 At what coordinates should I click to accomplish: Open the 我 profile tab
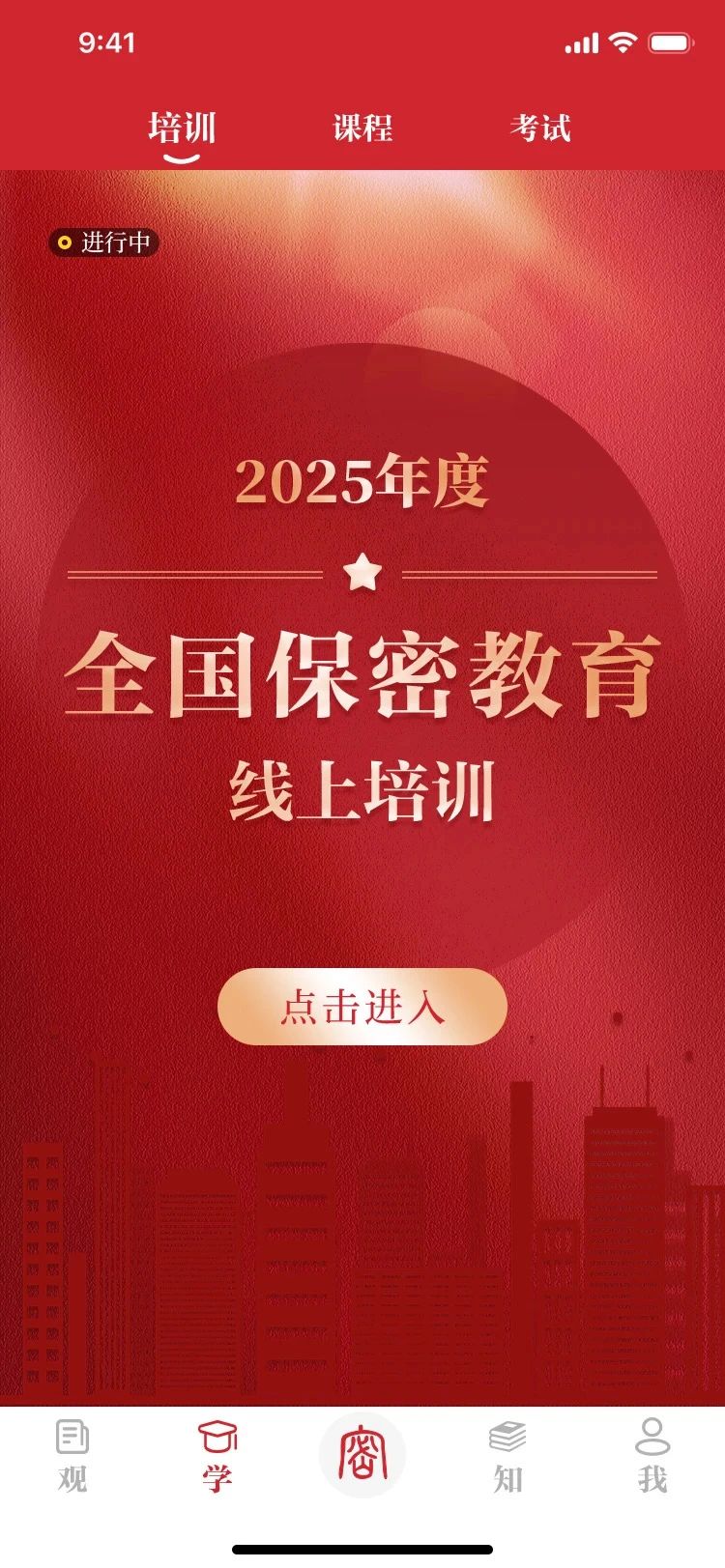point(652,1457)
